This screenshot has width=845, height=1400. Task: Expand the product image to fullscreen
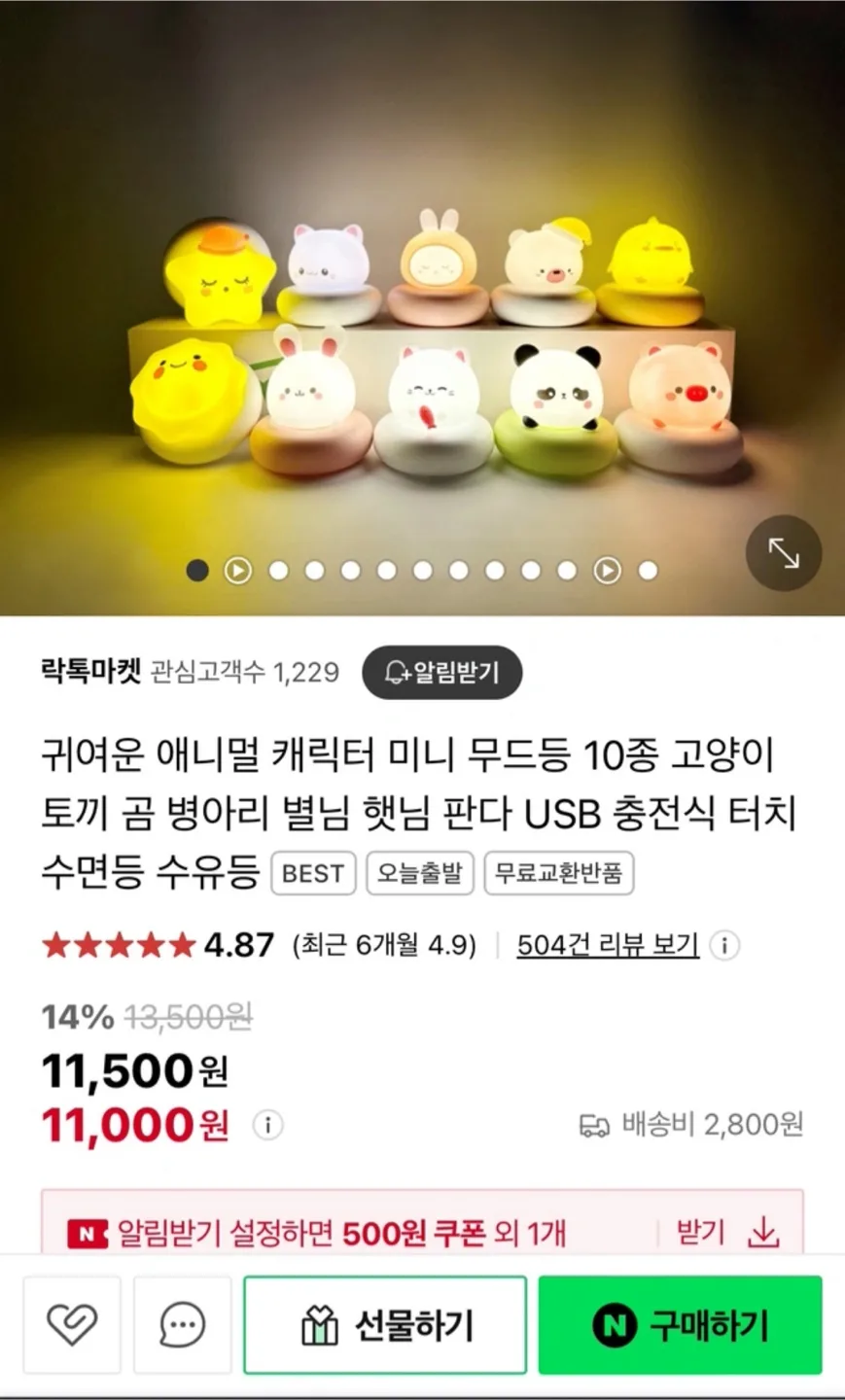coord(784,553)
